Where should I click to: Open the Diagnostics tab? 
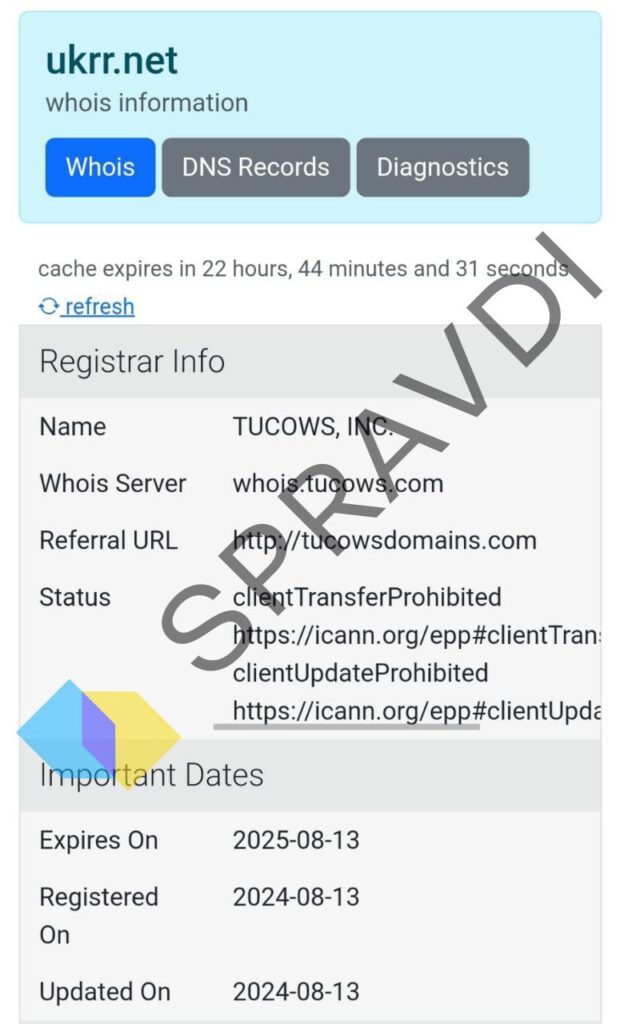click(442, 167)
